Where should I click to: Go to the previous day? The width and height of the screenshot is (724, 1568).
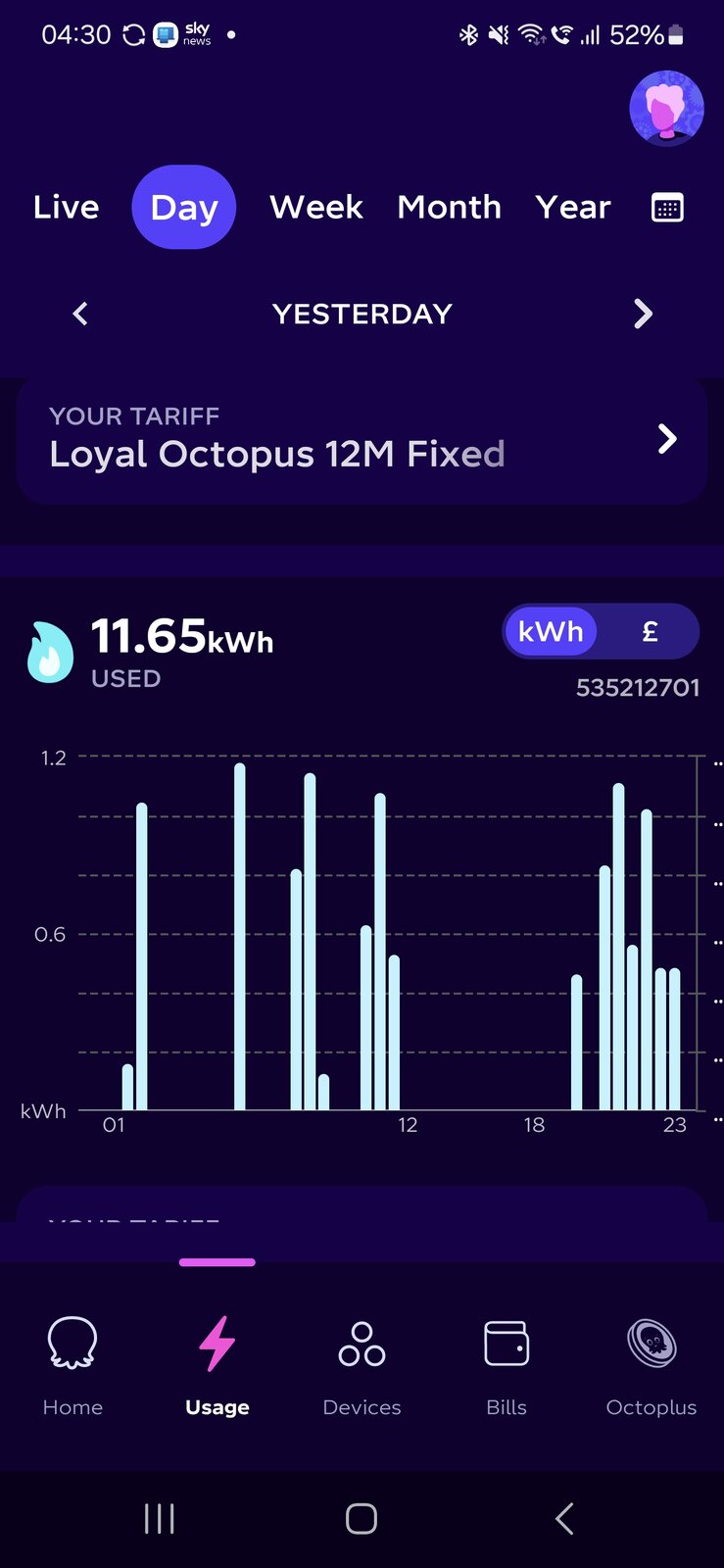80,314
